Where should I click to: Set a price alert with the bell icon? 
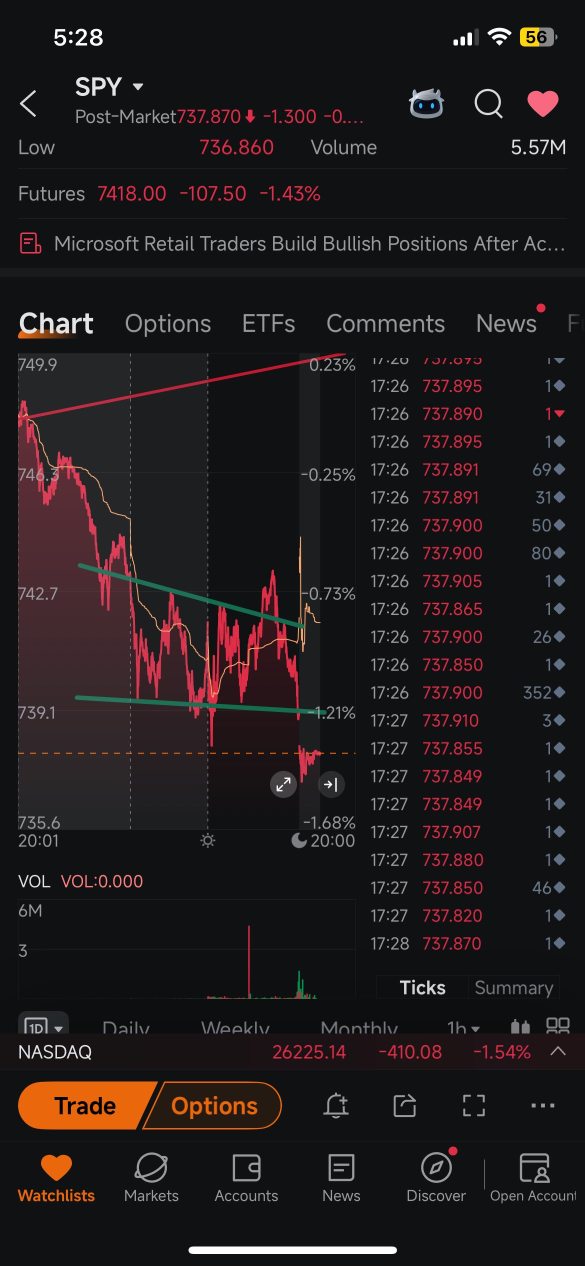pos(336,1105)
